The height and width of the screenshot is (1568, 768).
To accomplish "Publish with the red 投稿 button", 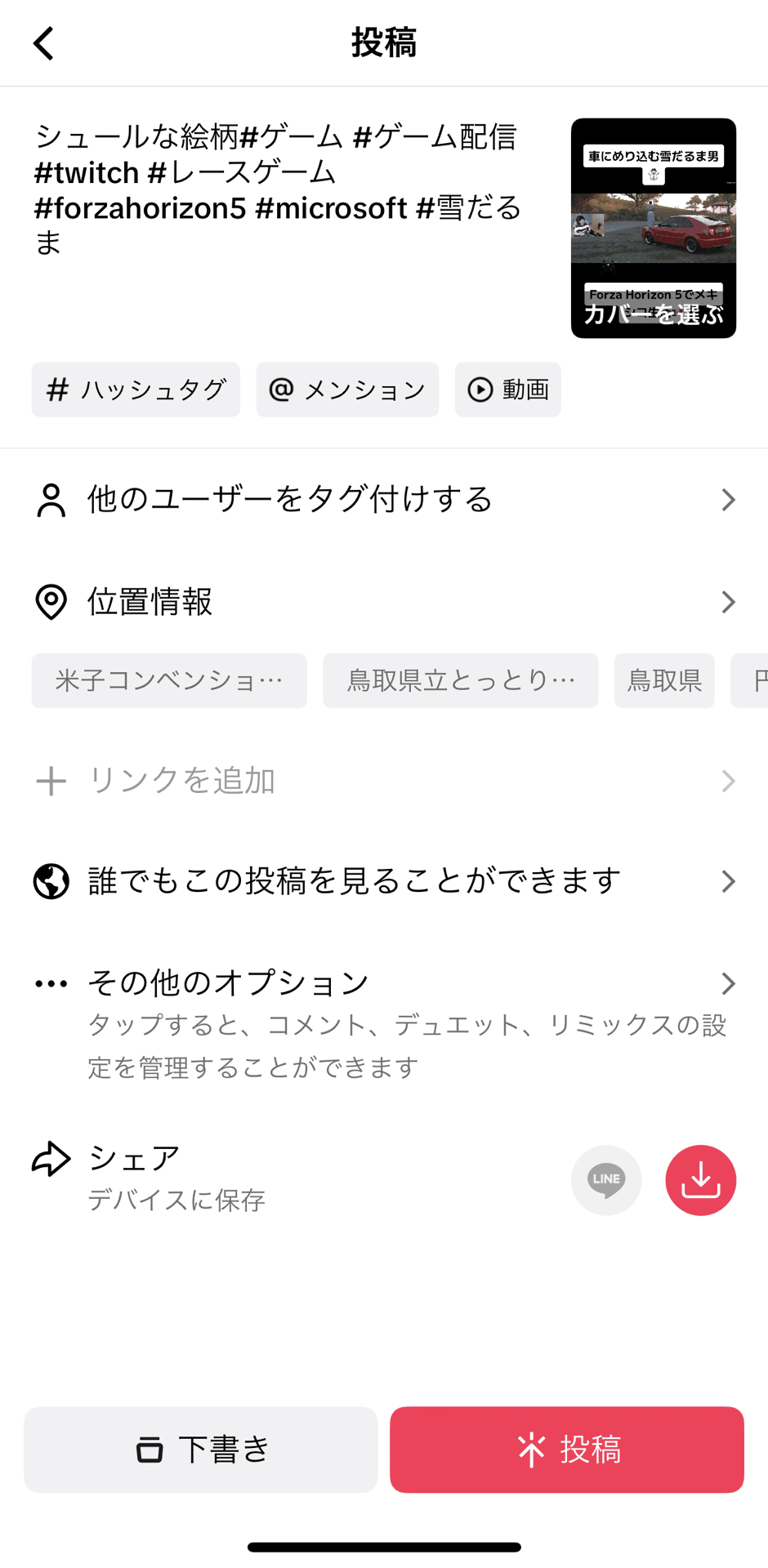I will coord(567,1450).
